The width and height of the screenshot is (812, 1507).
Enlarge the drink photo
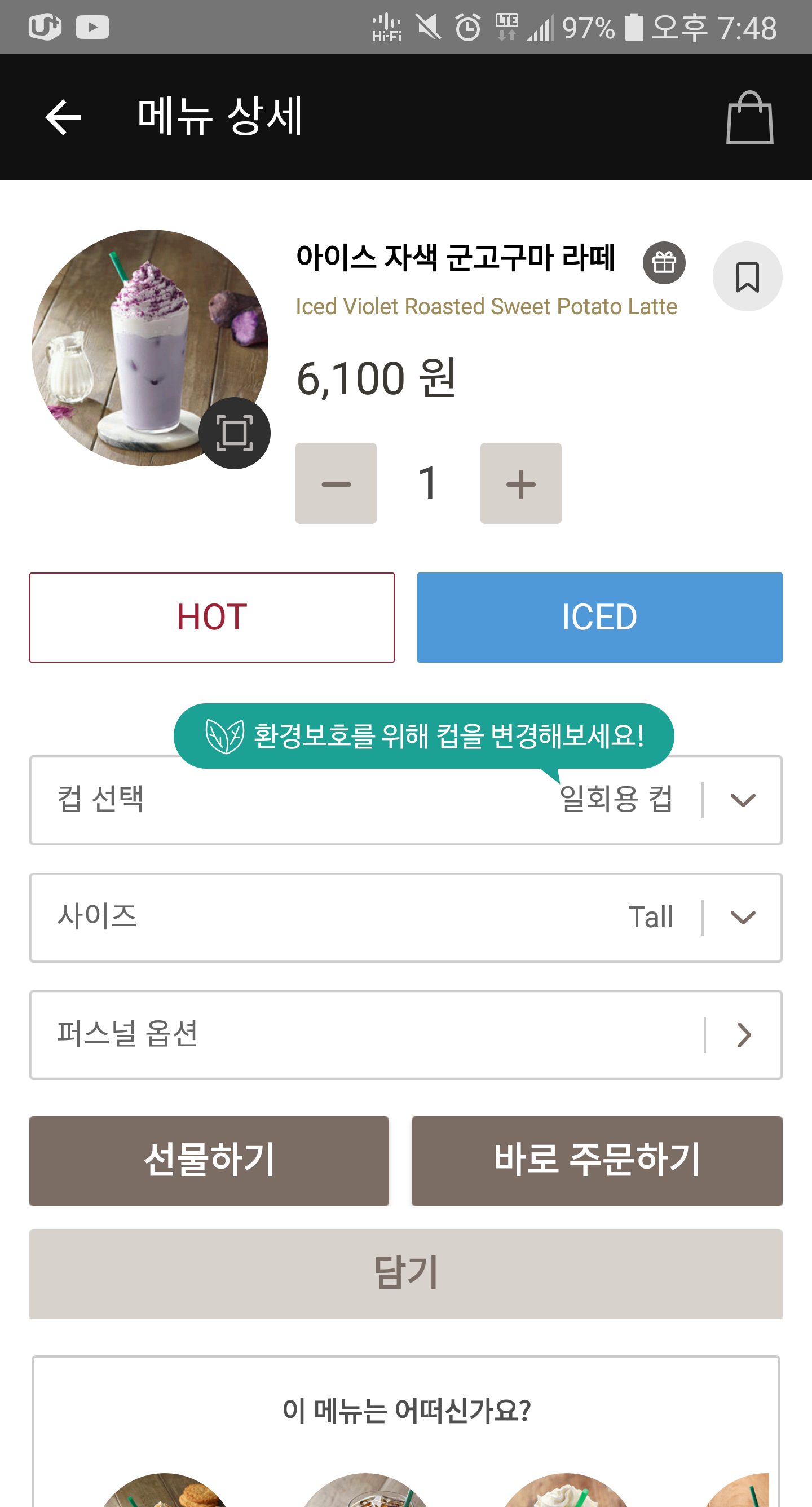(x=234, y=433)
